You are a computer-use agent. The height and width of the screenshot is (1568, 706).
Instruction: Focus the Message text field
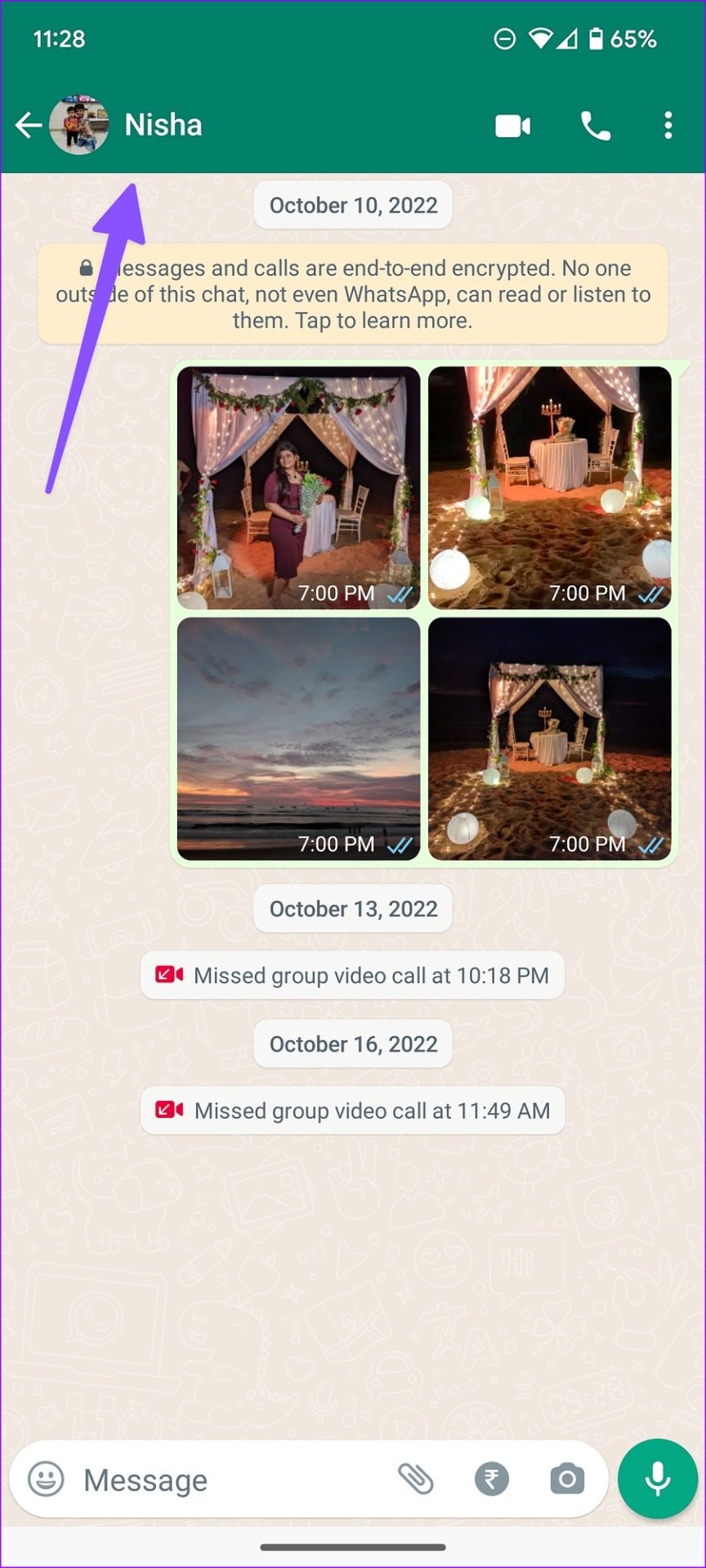229,1480
